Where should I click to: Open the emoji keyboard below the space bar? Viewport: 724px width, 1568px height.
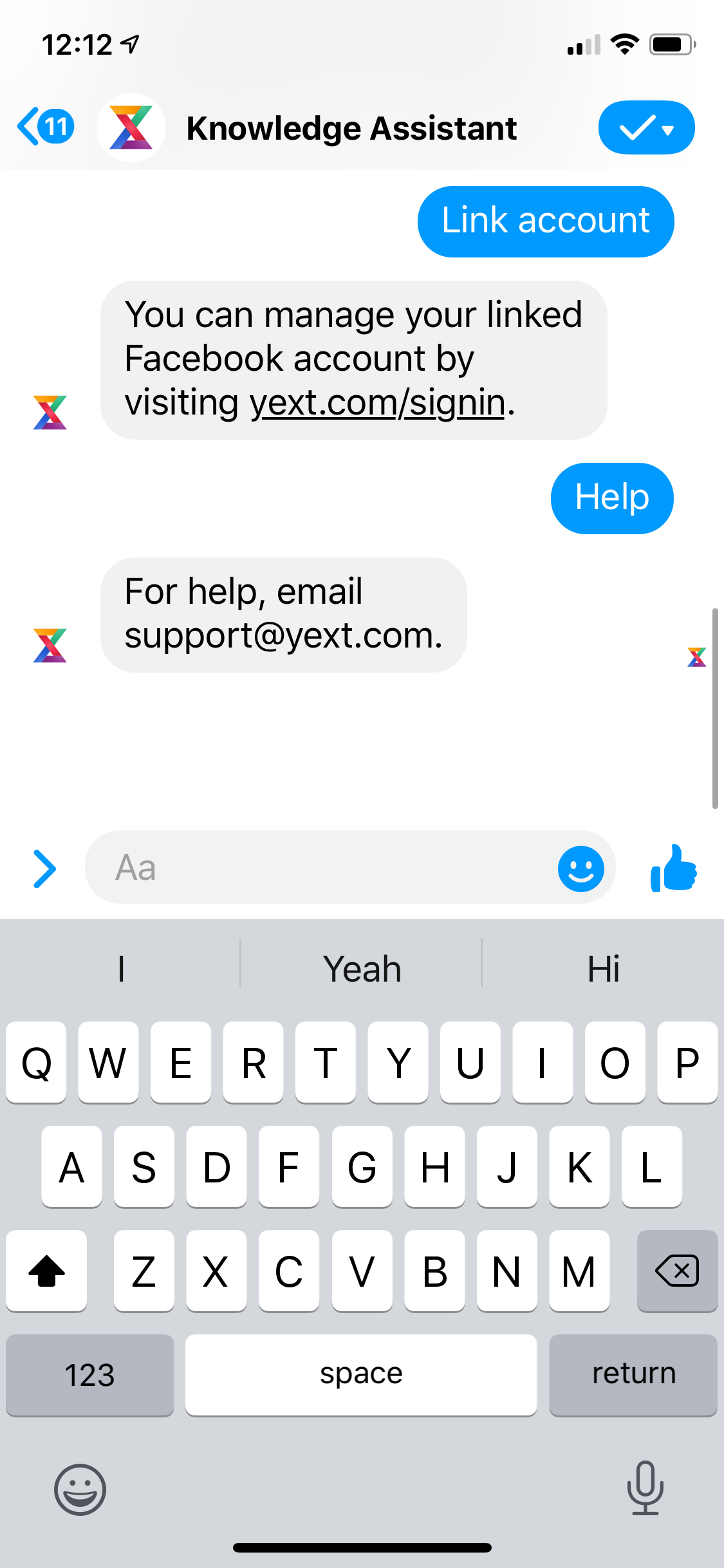(x=80, y=1492)
